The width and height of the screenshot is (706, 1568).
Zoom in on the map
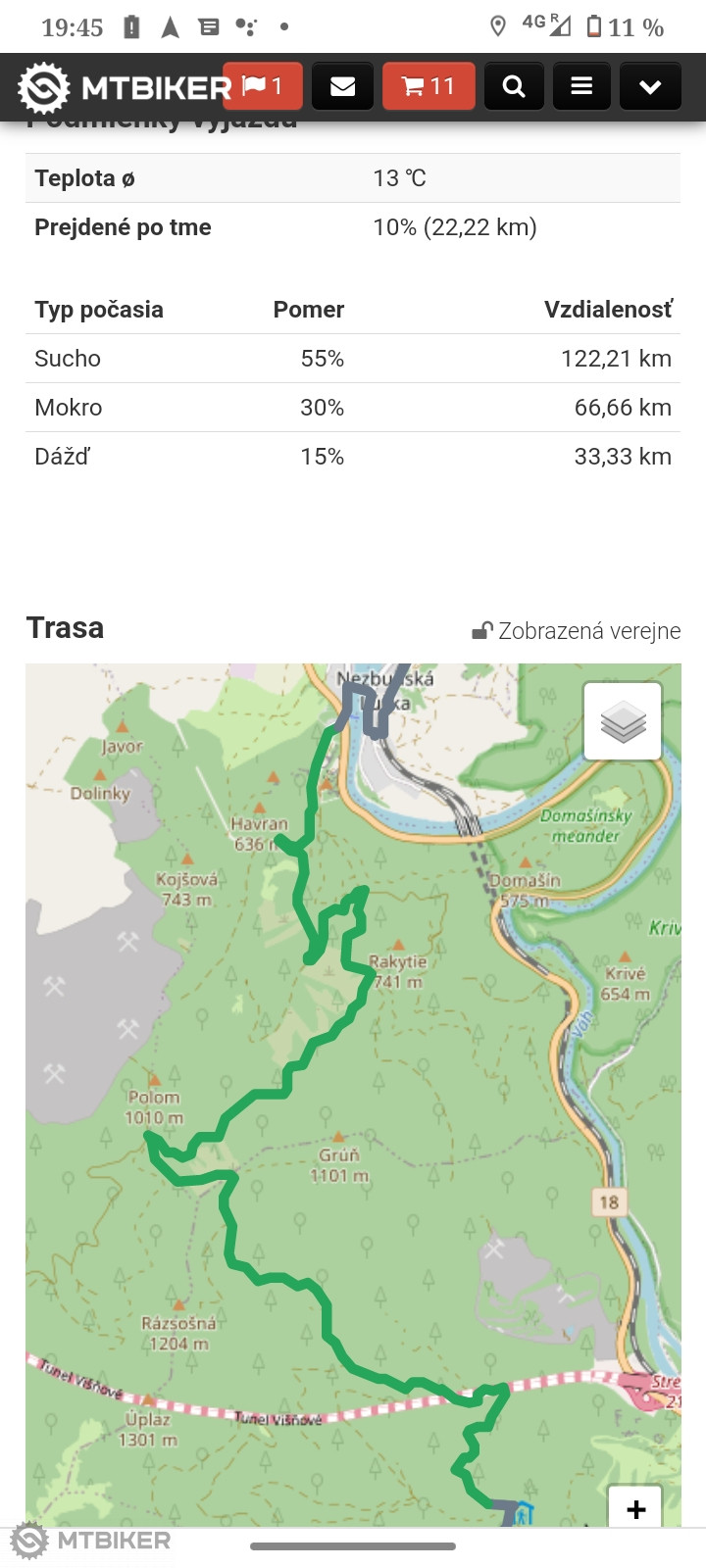click(635, 1508)
